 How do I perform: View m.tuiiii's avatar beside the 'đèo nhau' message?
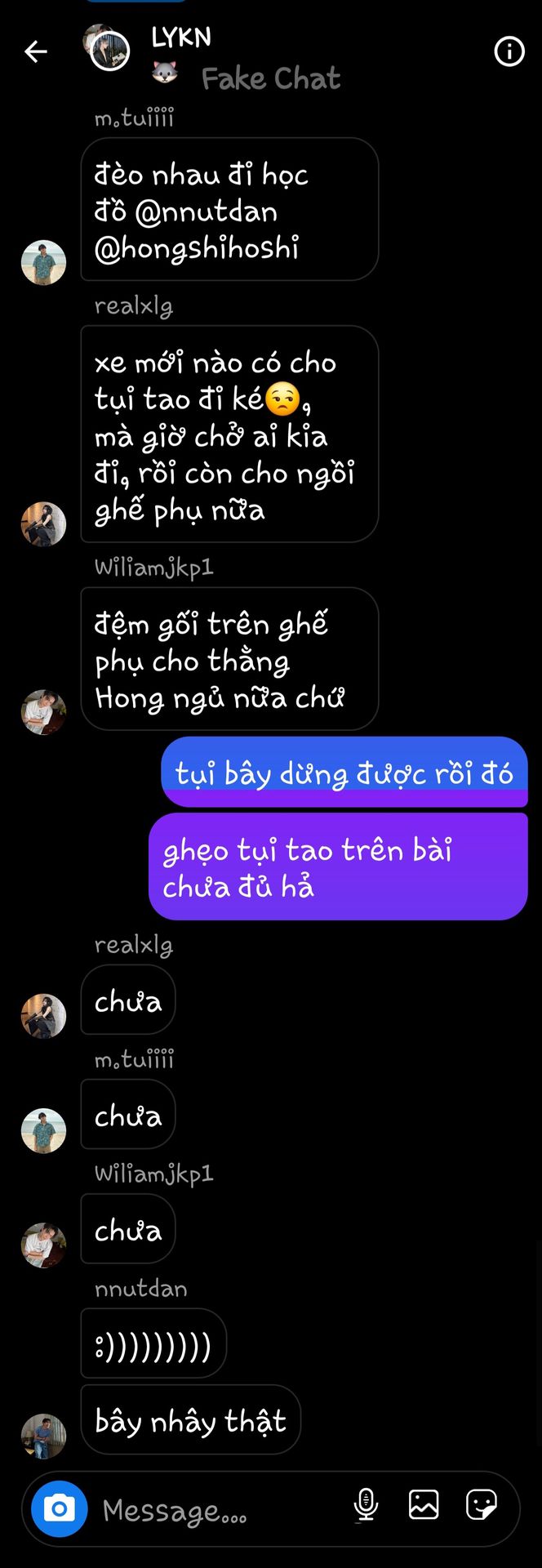point(43,262)
